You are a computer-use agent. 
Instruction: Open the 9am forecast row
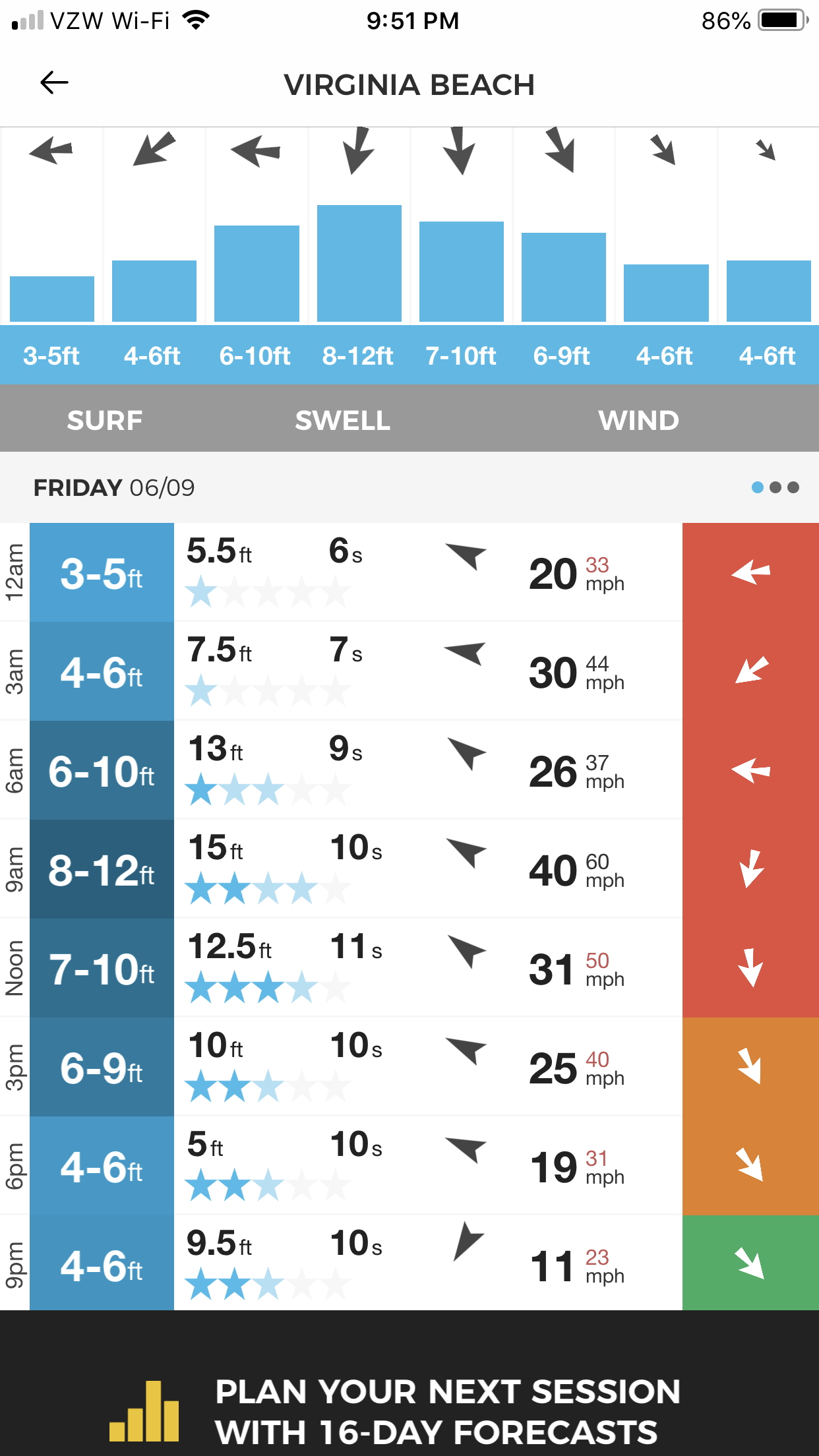pyautogui.click(x=409, y=869)
